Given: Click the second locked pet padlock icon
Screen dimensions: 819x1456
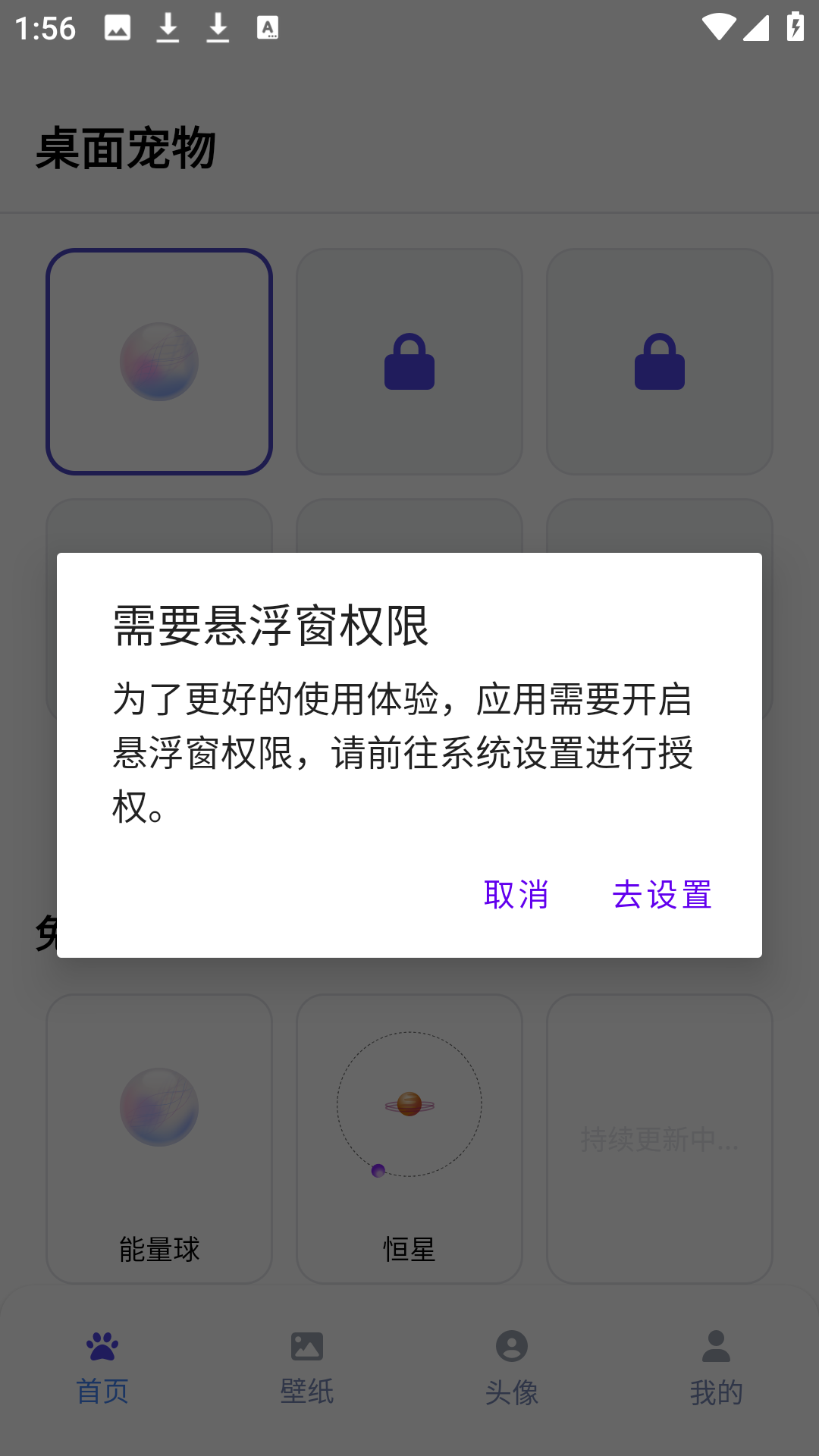Looking at the screenshot, I should [x=660, y=362].
